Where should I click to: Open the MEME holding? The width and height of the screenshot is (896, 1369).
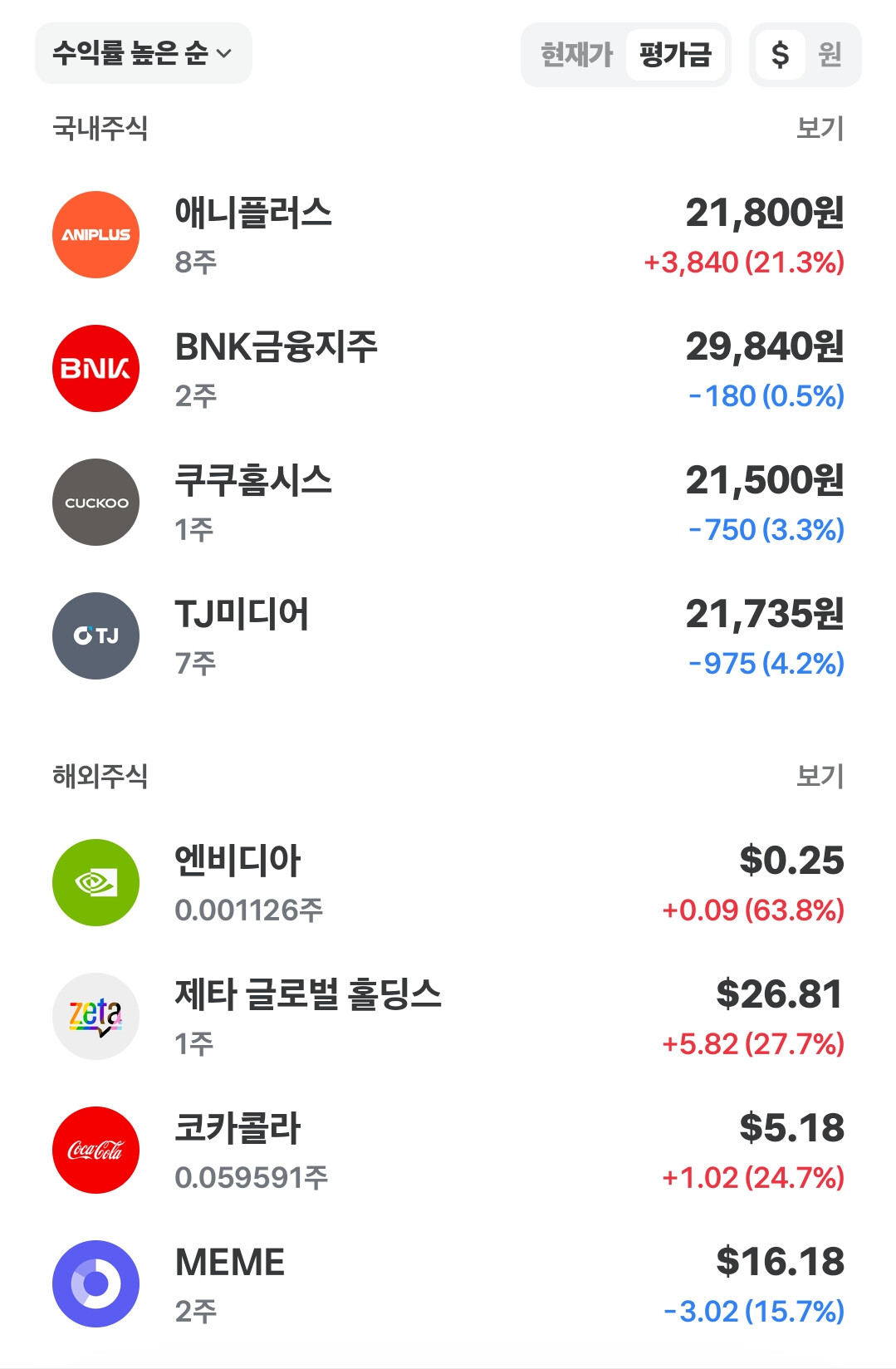(x=448, y=1284)
